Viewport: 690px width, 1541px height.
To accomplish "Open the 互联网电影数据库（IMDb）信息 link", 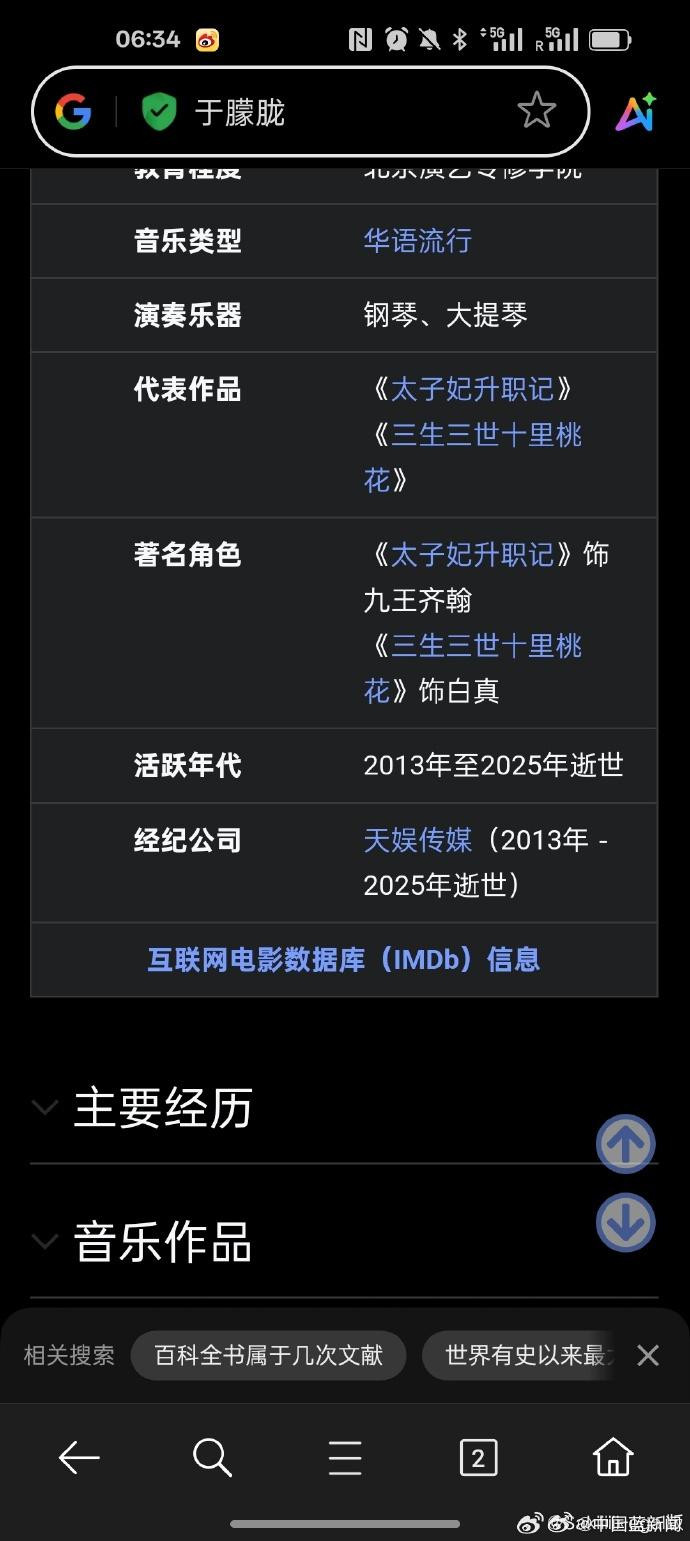I will 344,960.
